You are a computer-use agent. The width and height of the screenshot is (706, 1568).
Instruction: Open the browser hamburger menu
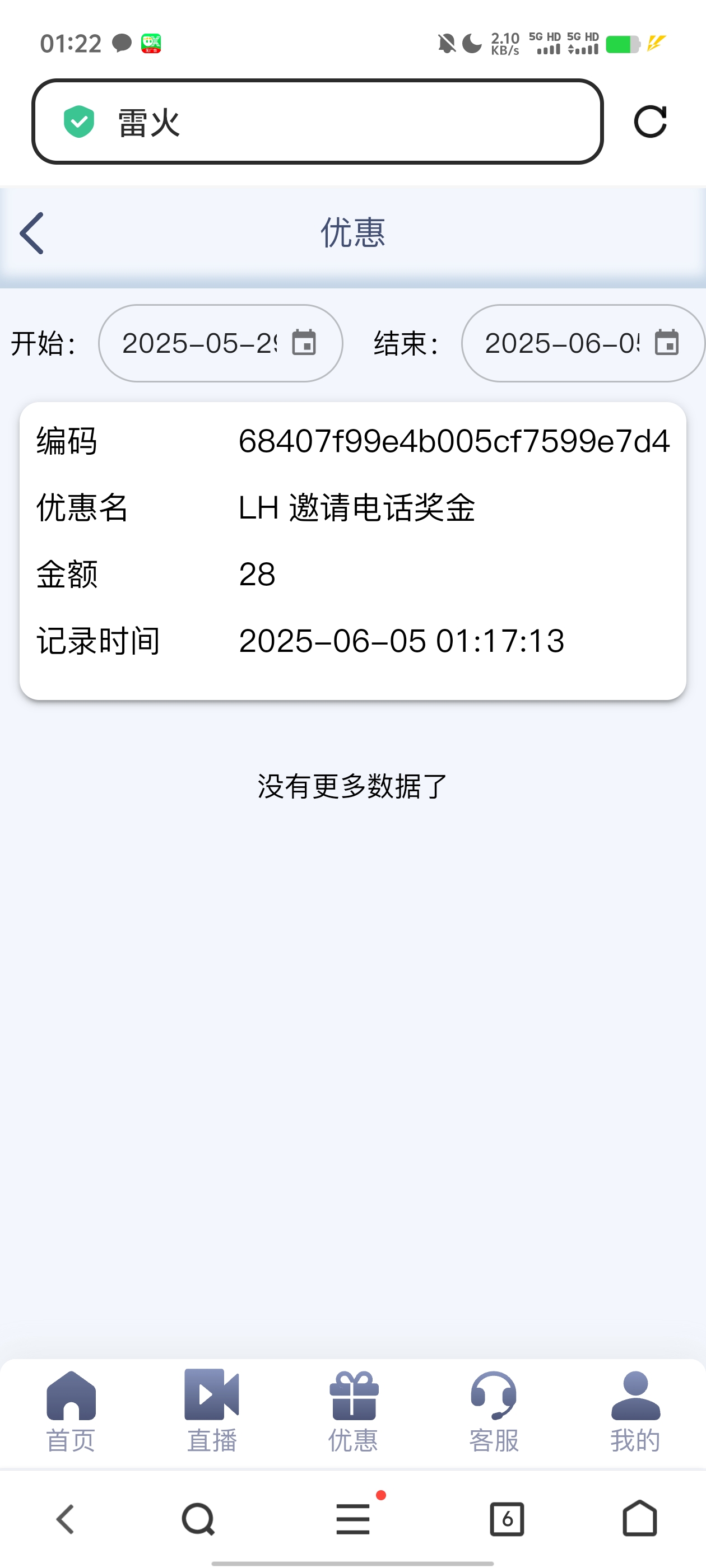[354, 1518]
